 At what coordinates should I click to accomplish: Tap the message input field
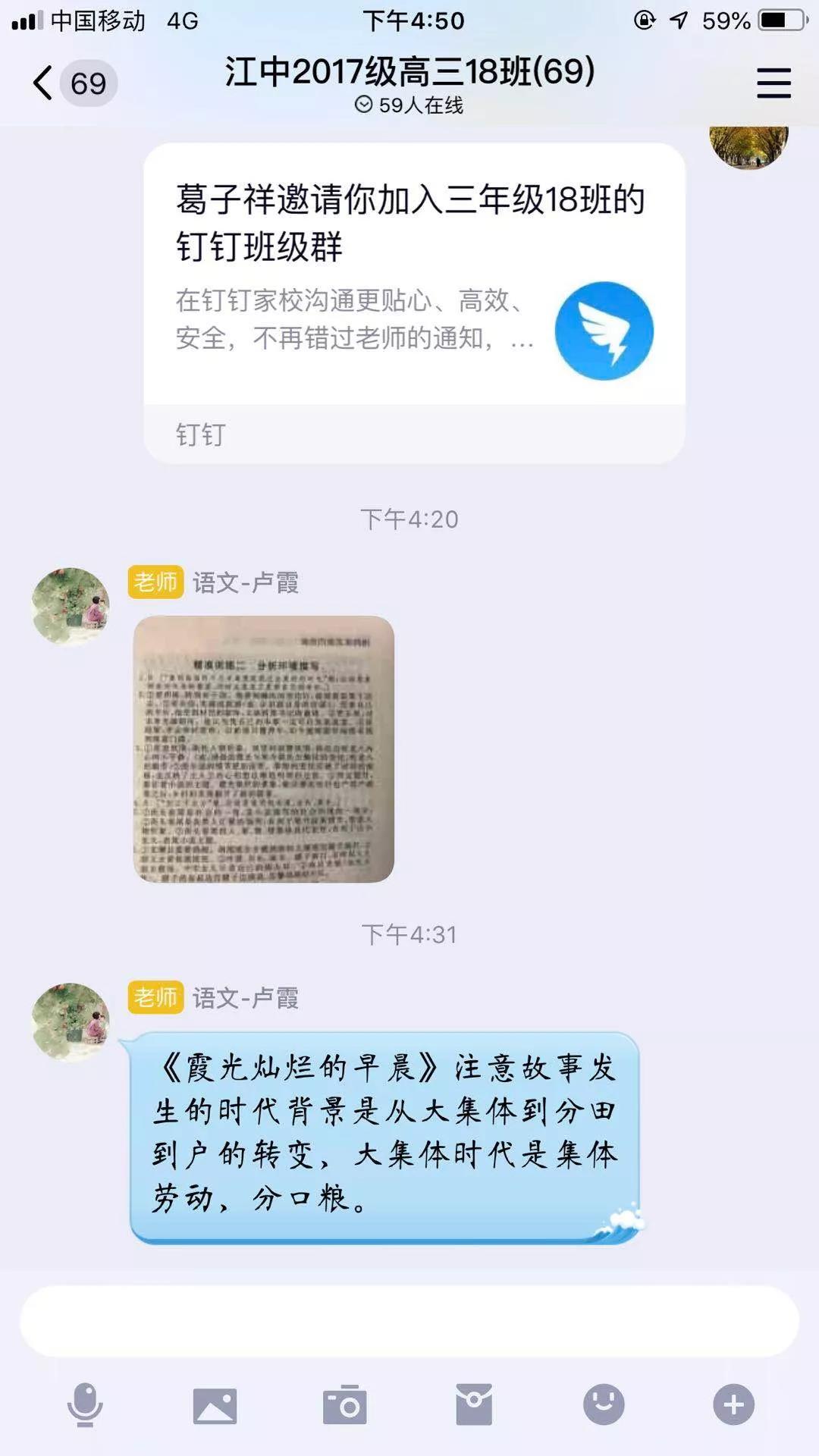pyautogui.click(x=409, y=1320)
